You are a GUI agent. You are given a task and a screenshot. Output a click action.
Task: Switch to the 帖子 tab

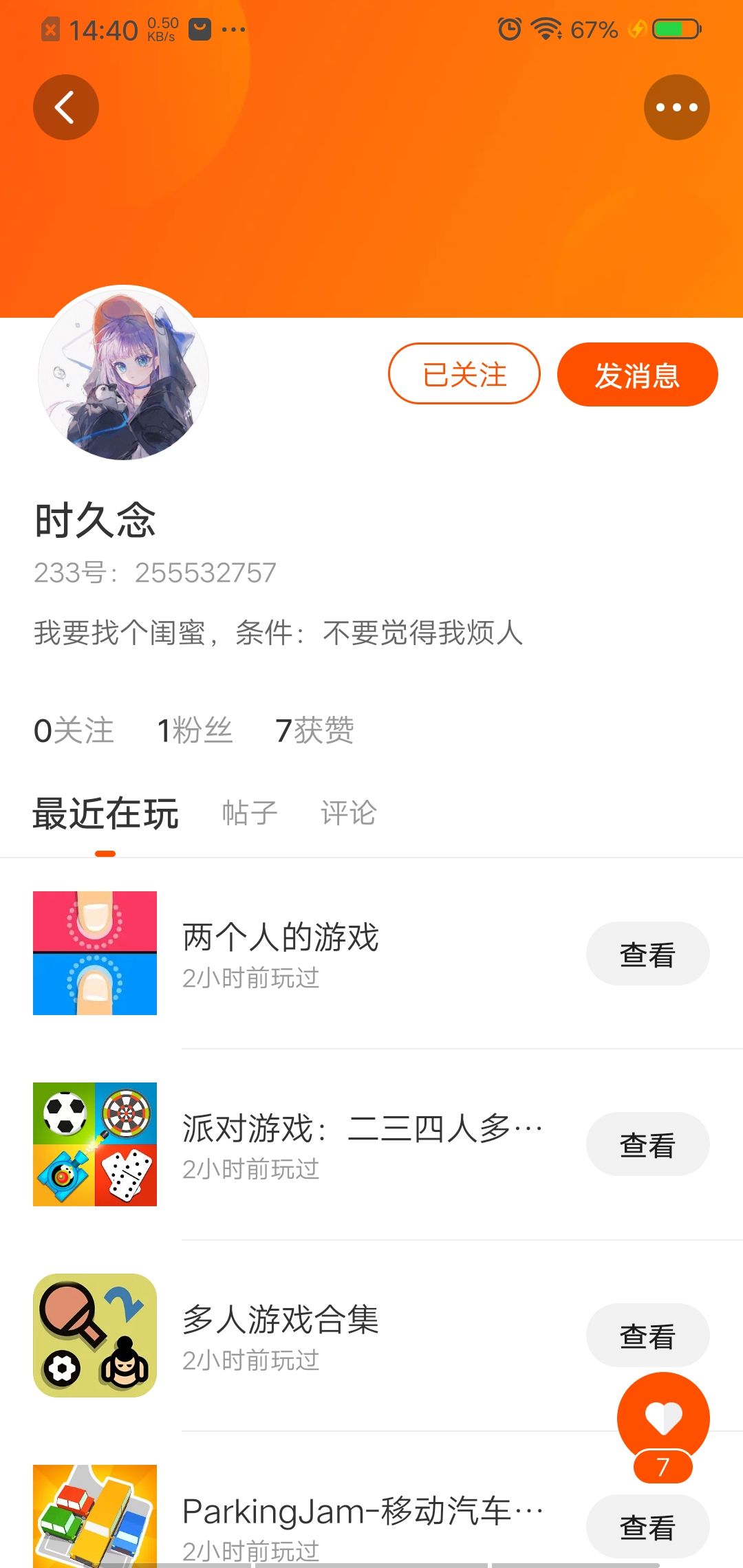(250, 813)
